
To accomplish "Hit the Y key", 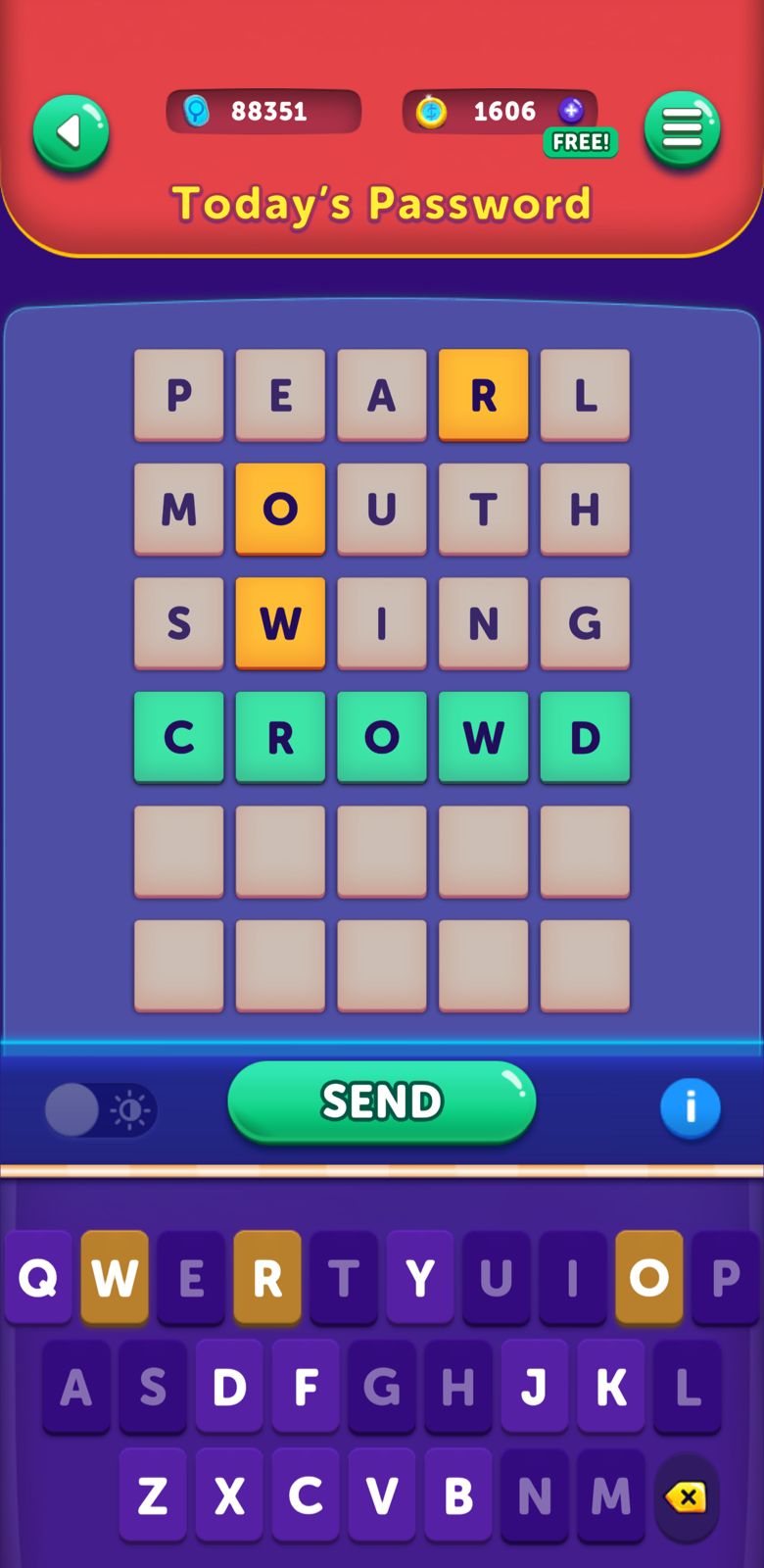I will click(420, 1278).
